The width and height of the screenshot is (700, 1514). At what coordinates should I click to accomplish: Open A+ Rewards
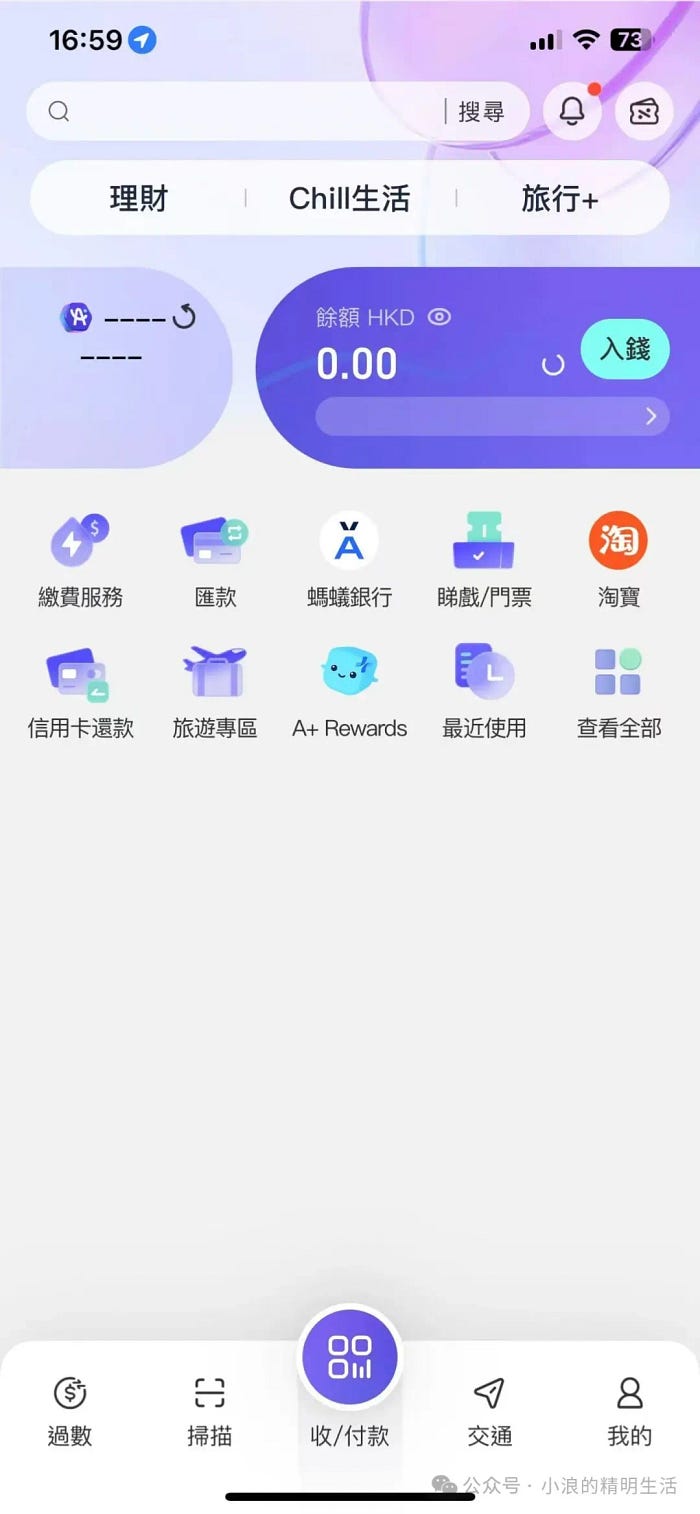tap(349, 690)
